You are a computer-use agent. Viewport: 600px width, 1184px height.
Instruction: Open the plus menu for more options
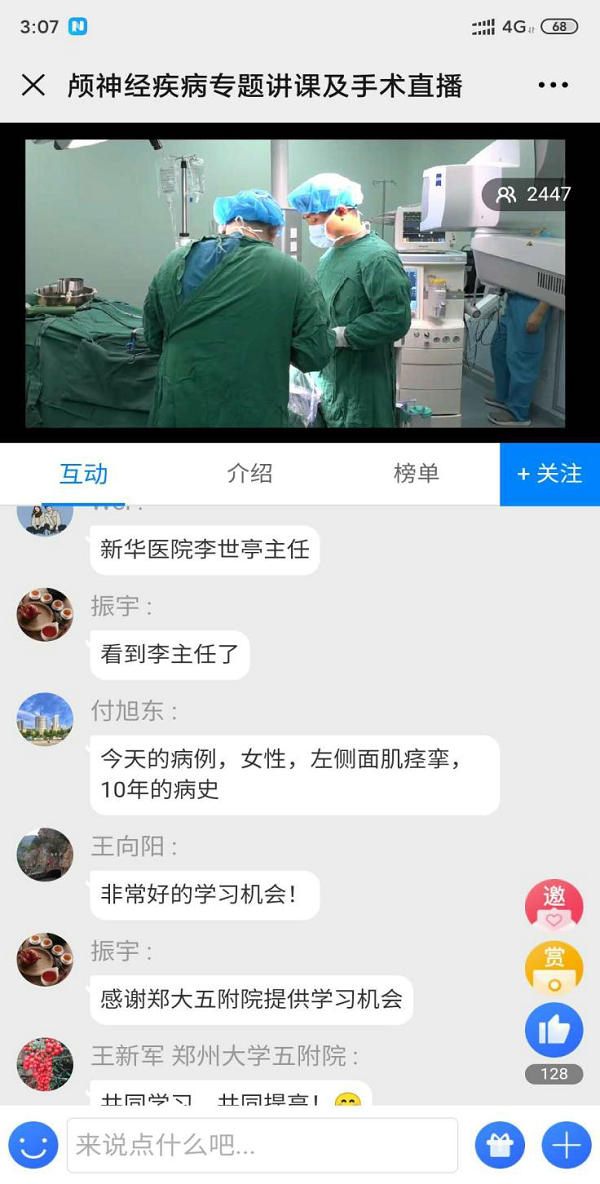tap(566, 1145)
